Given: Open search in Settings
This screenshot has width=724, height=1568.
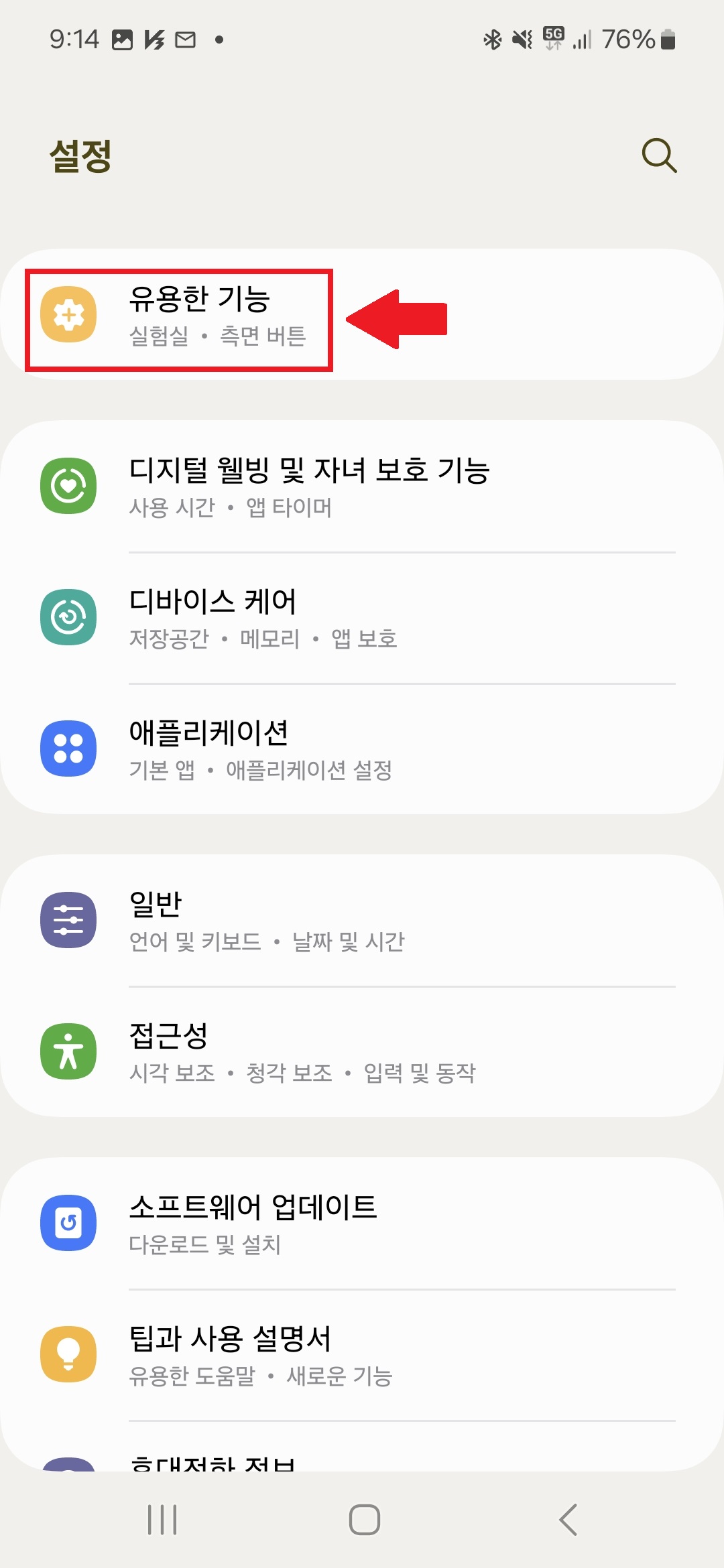Looking at the screenshot, I should (x=659, y=157).
